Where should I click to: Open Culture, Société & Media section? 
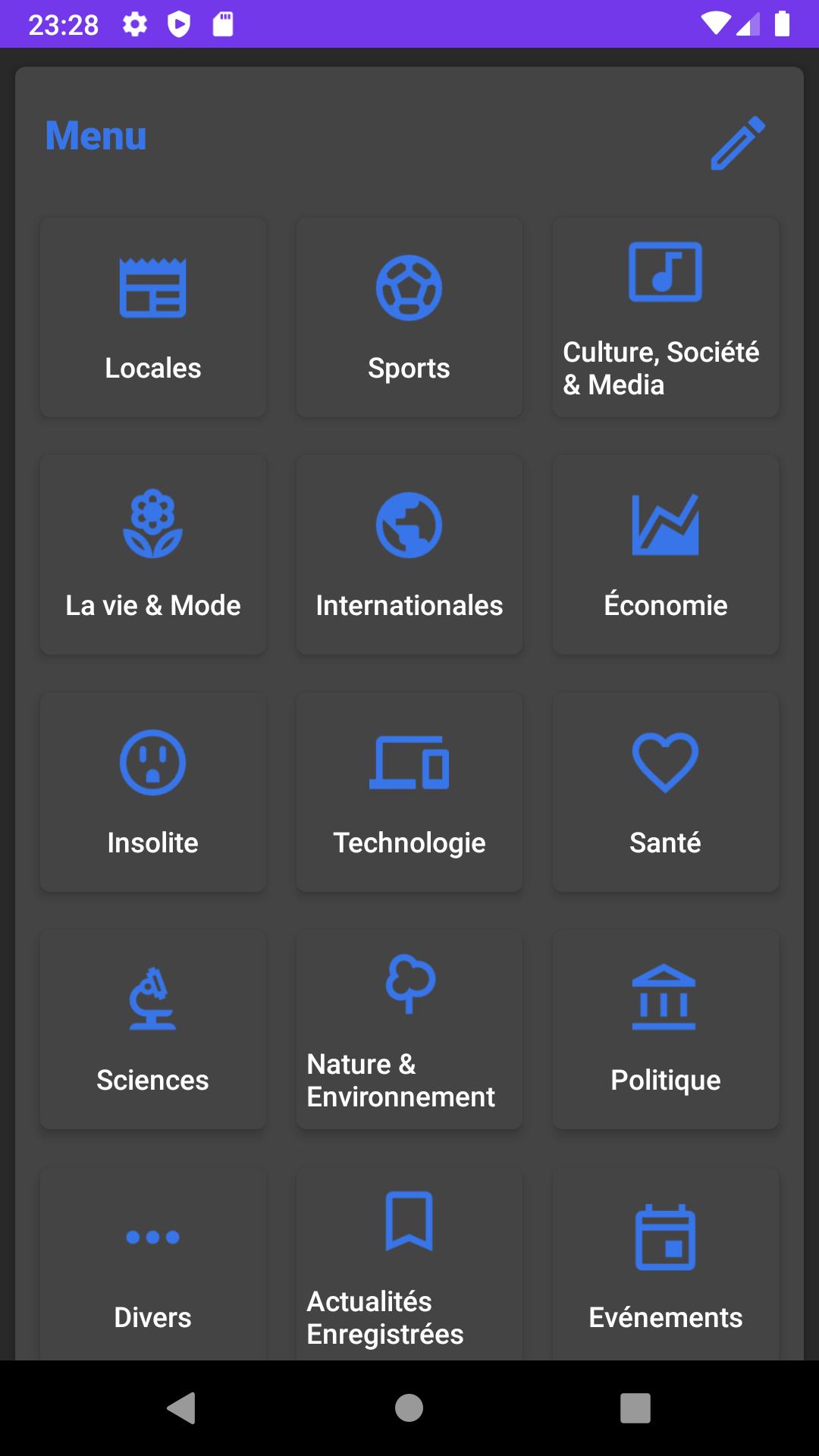(x=665, y=317)
